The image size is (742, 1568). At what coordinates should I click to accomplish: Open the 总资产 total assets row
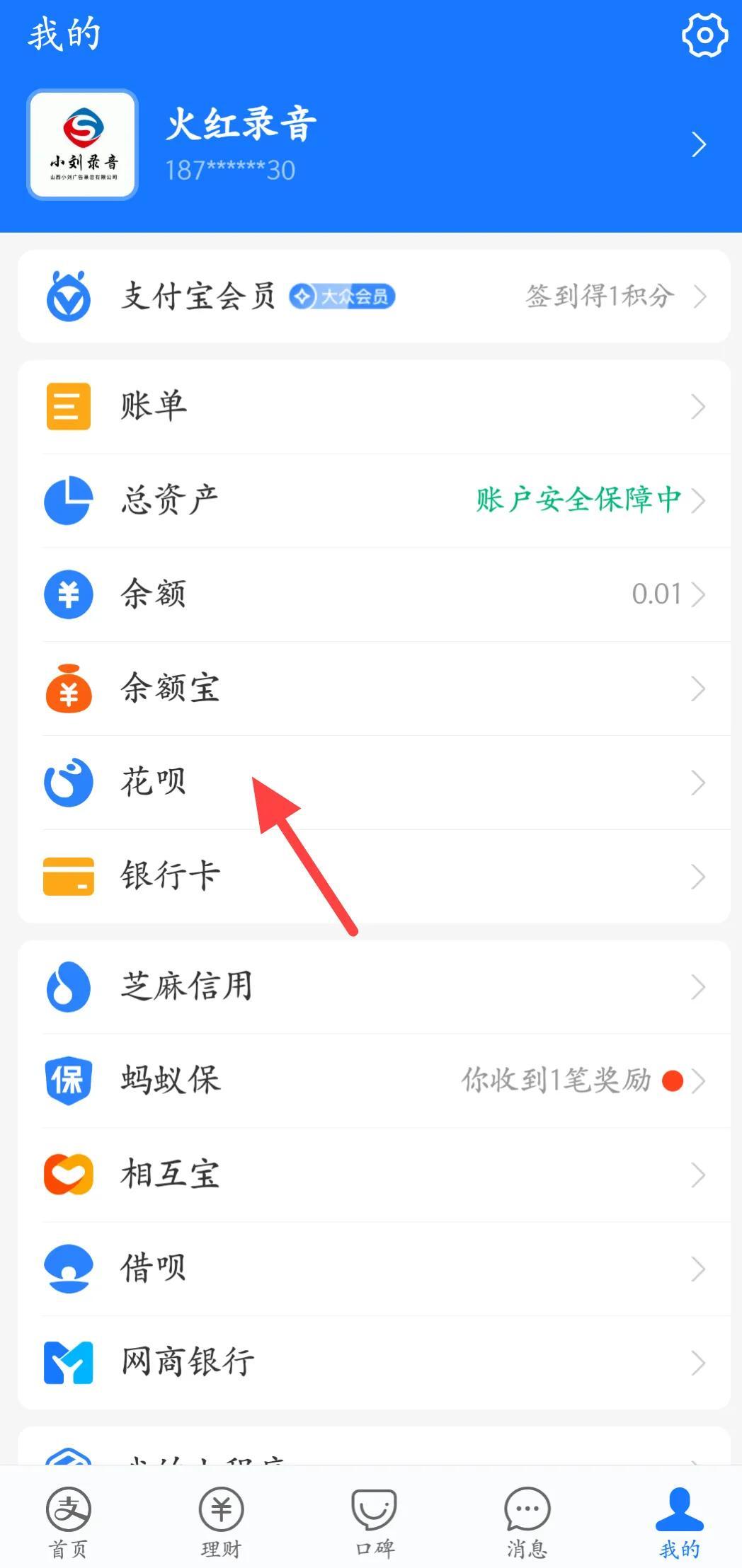coord(374,500)
